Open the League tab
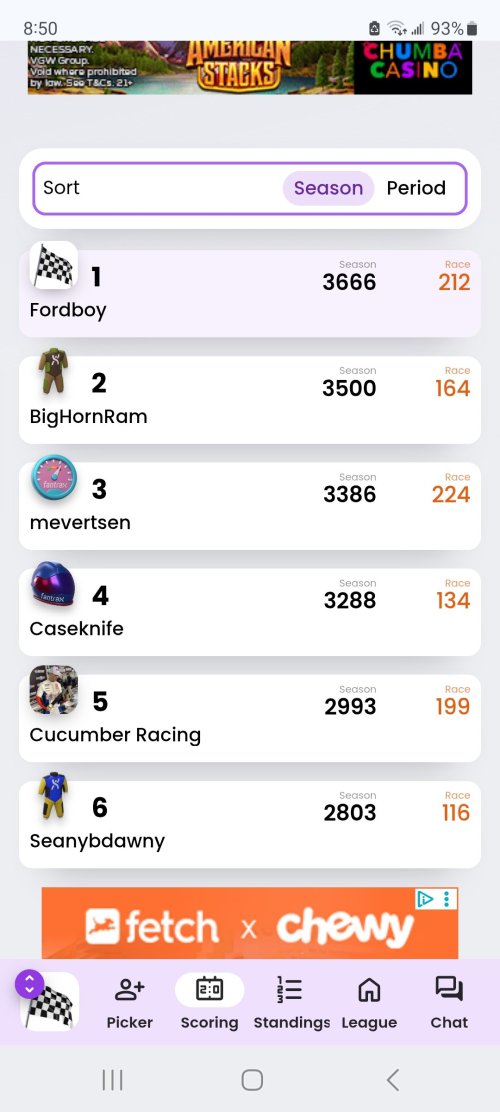 coord(370,1002)
